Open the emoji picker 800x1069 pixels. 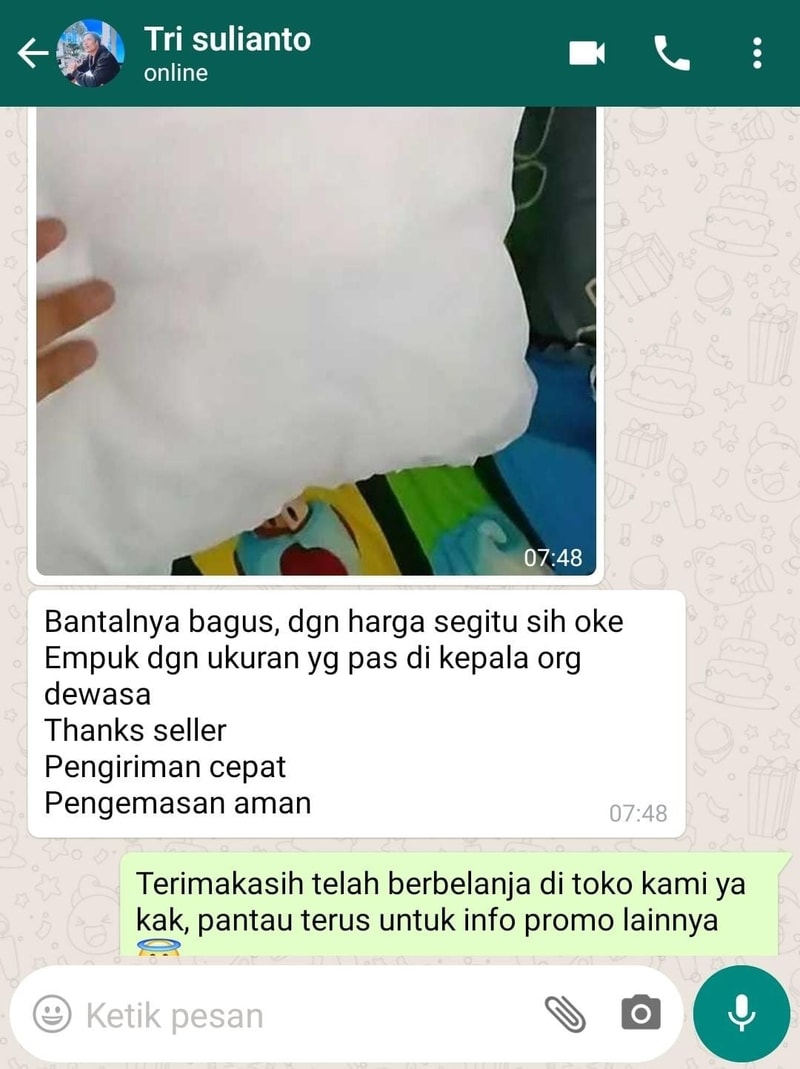[52, 1014]
